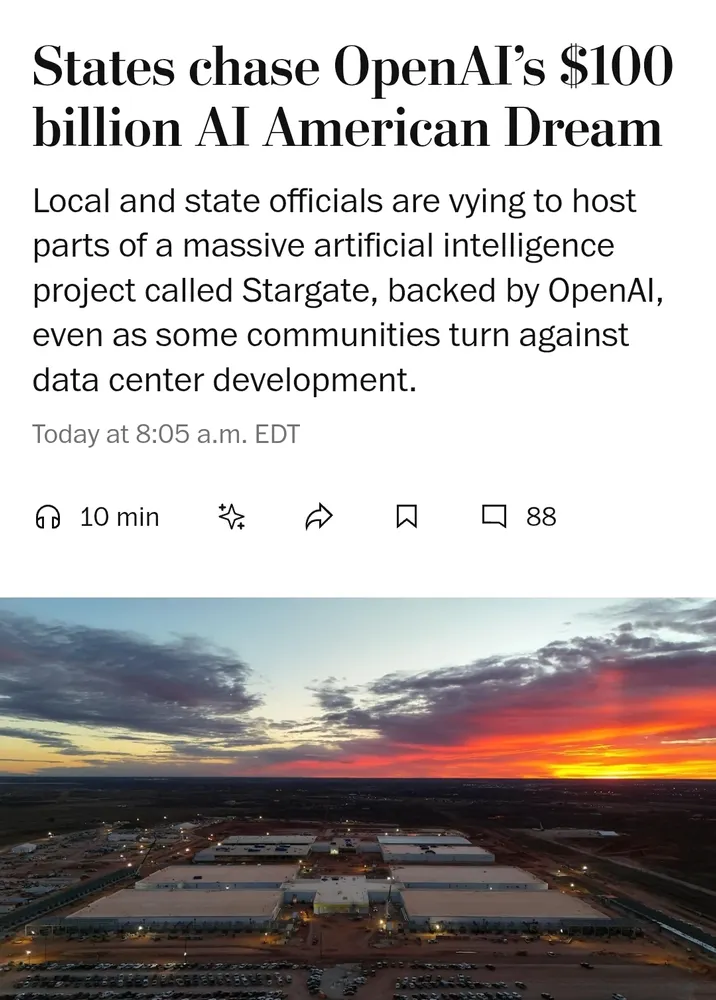Viewport: 716px width, 1000px height.
Task: Open the data center sunset photo
Action: click(x=358, y=798)
